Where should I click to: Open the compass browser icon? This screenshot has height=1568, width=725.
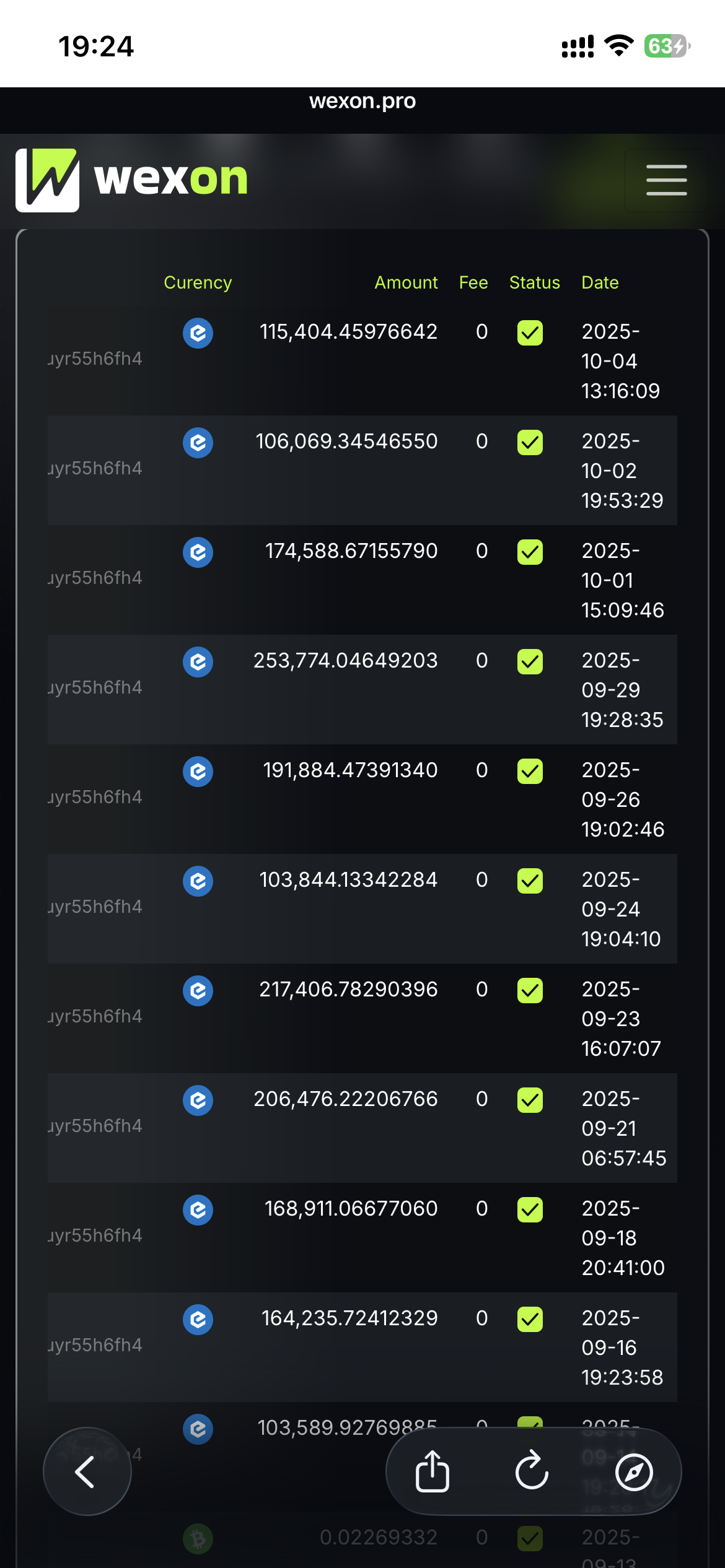634,1471
